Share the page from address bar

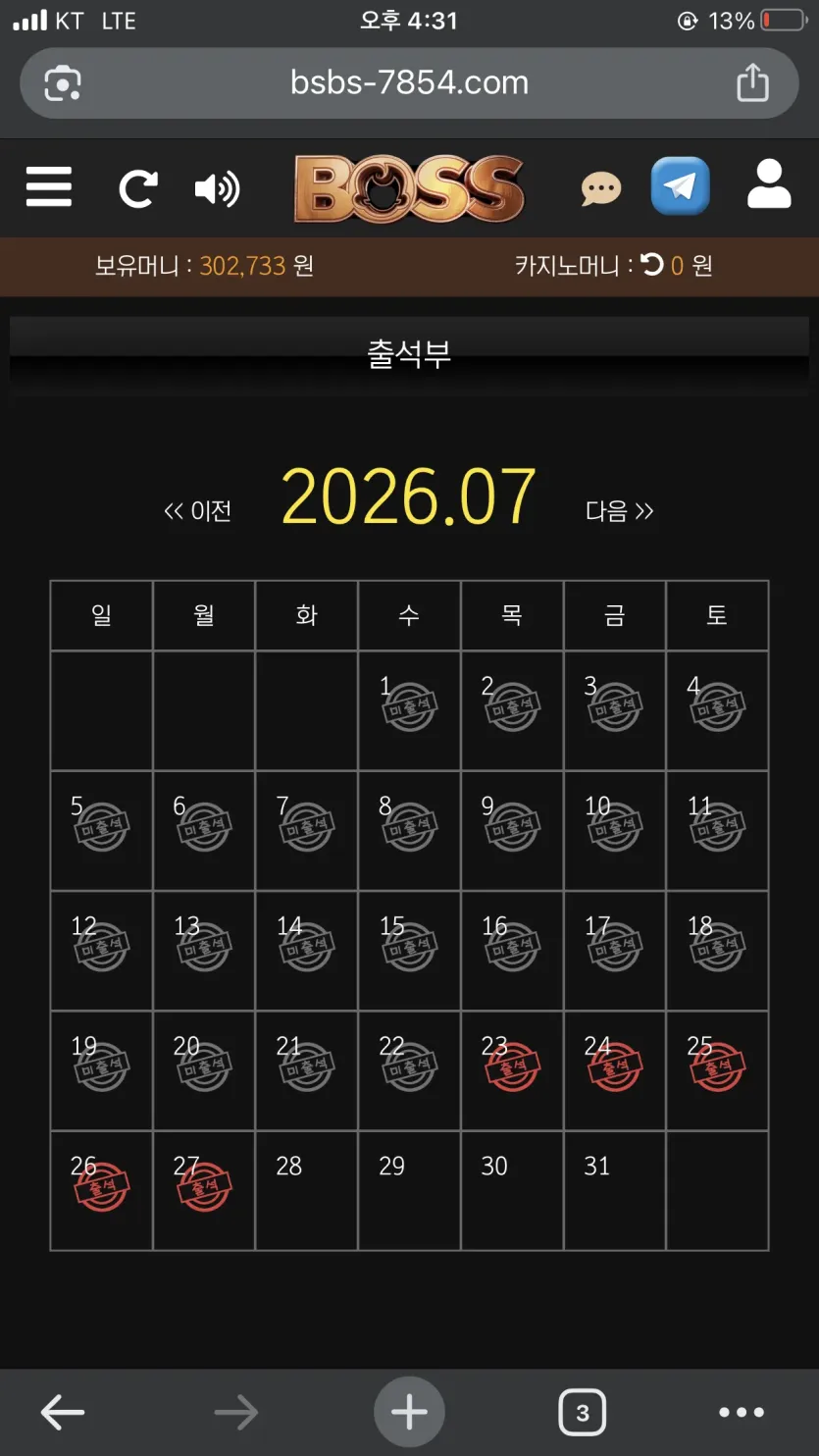tap(752, 82)
